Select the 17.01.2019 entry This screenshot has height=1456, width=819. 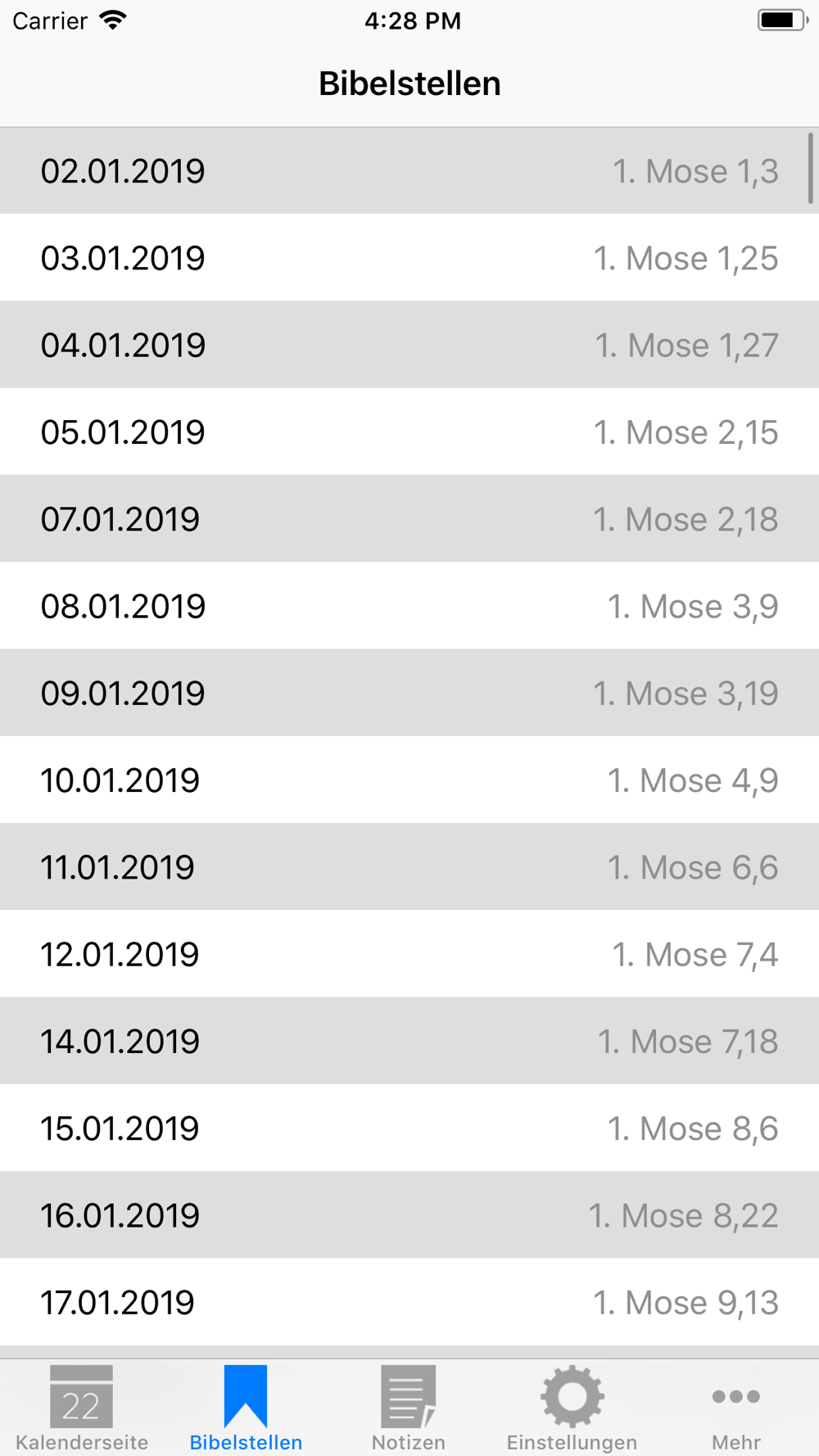pos(409,1301)
